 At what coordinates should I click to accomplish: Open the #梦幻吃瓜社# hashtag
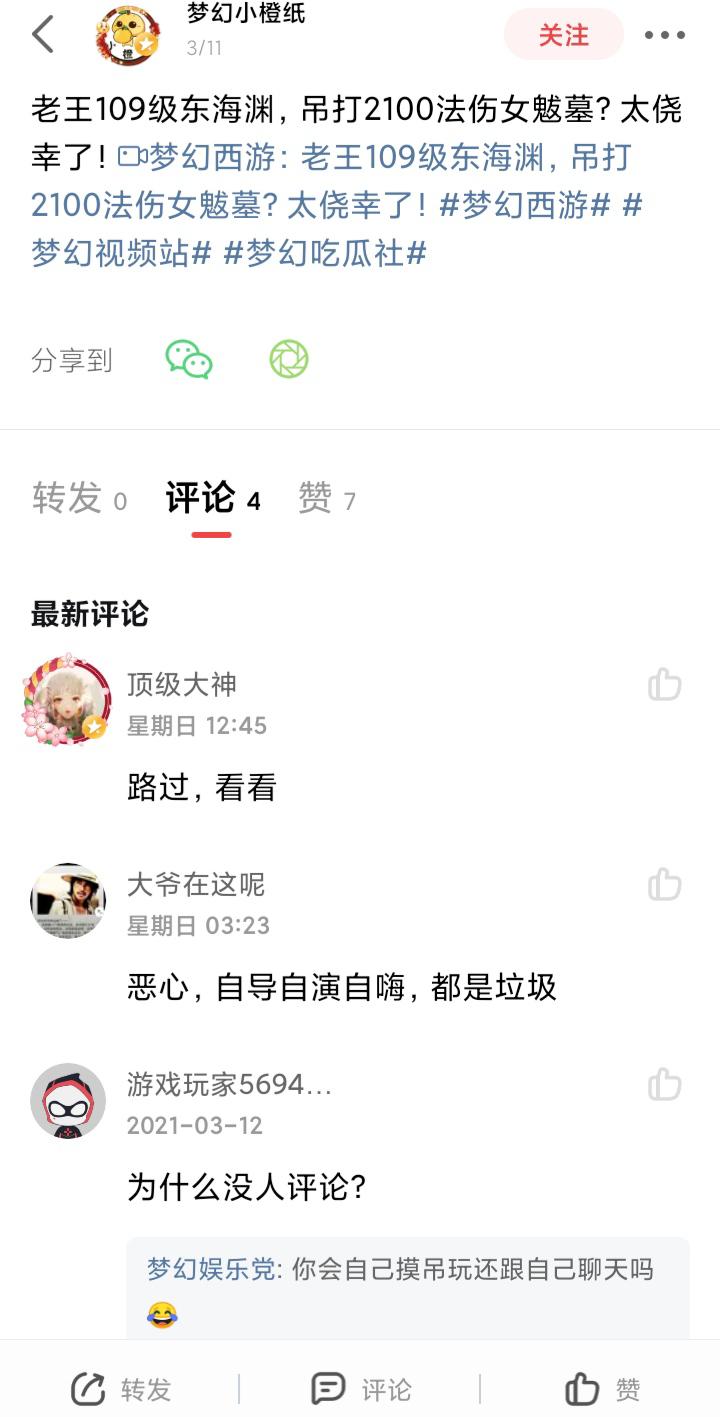[325, 253]
